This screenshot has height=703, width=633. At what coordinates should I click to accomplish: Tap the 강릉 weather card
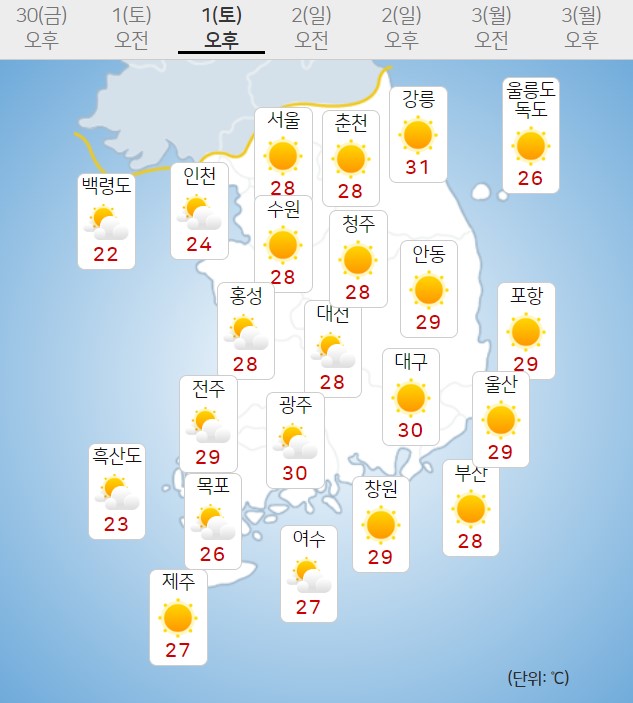click(x=418, y=133)
